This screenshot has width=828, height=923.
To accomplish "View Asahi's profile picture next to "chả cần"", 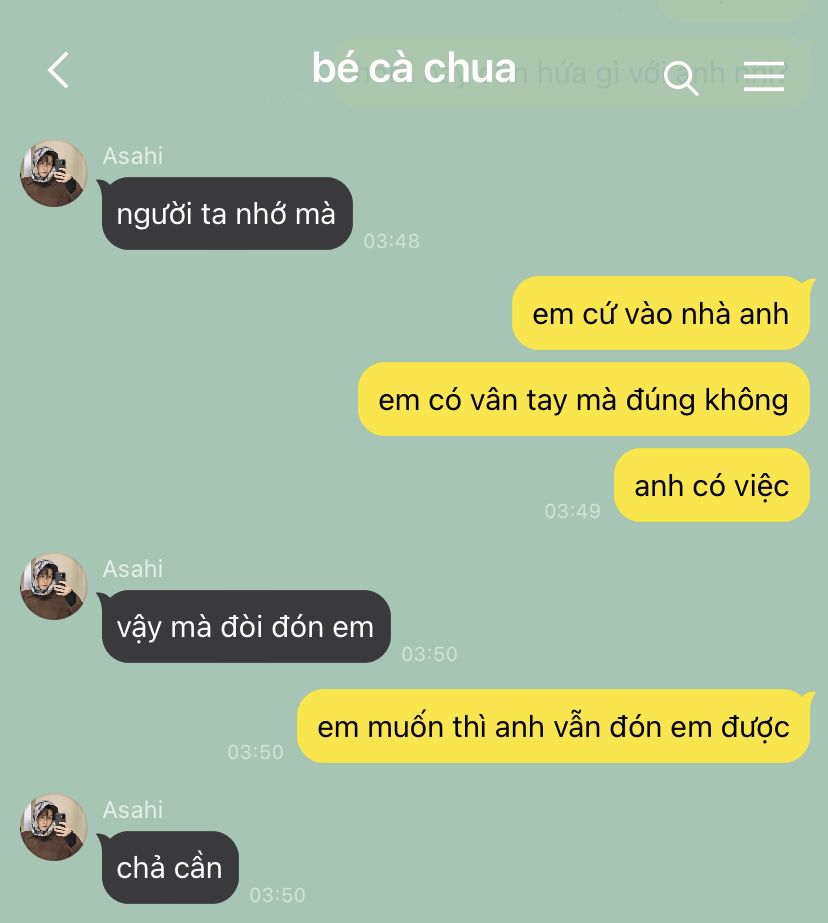I will tap(54, 827).
